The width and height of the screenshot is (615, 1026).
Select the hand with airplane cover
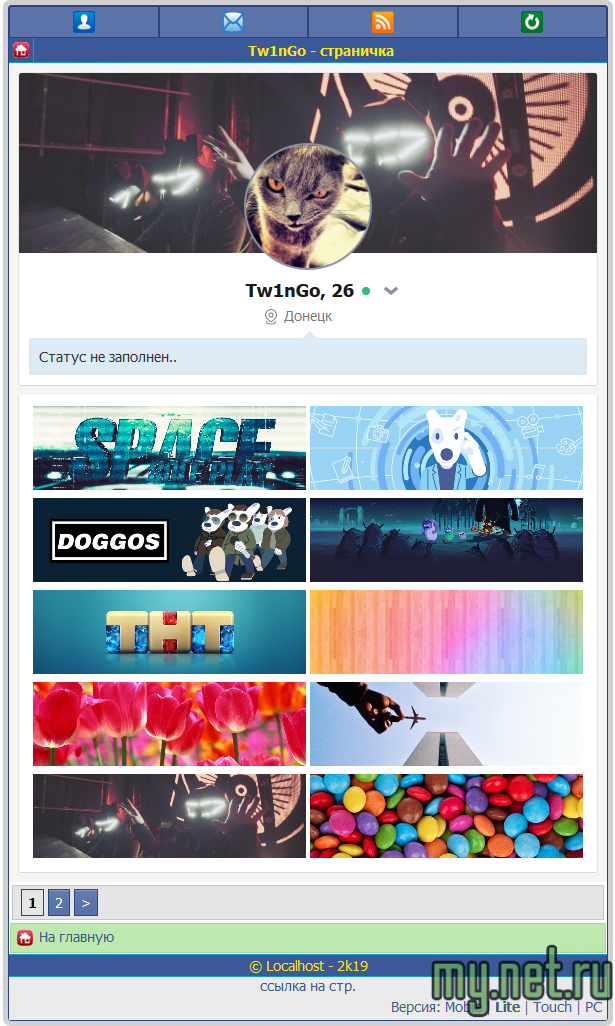pyautogui.click(x=446, y=724)
